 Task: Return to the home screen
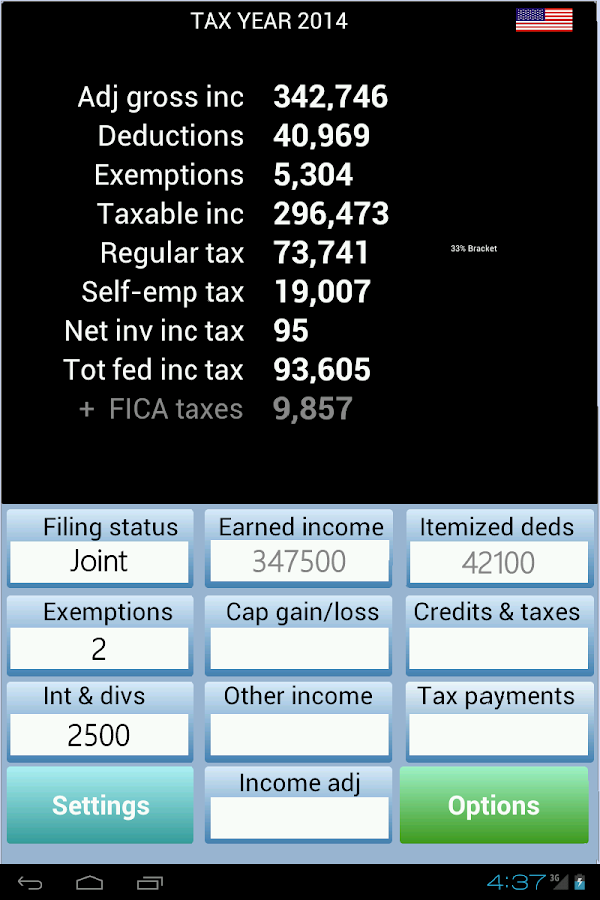(x=90, y=882)
